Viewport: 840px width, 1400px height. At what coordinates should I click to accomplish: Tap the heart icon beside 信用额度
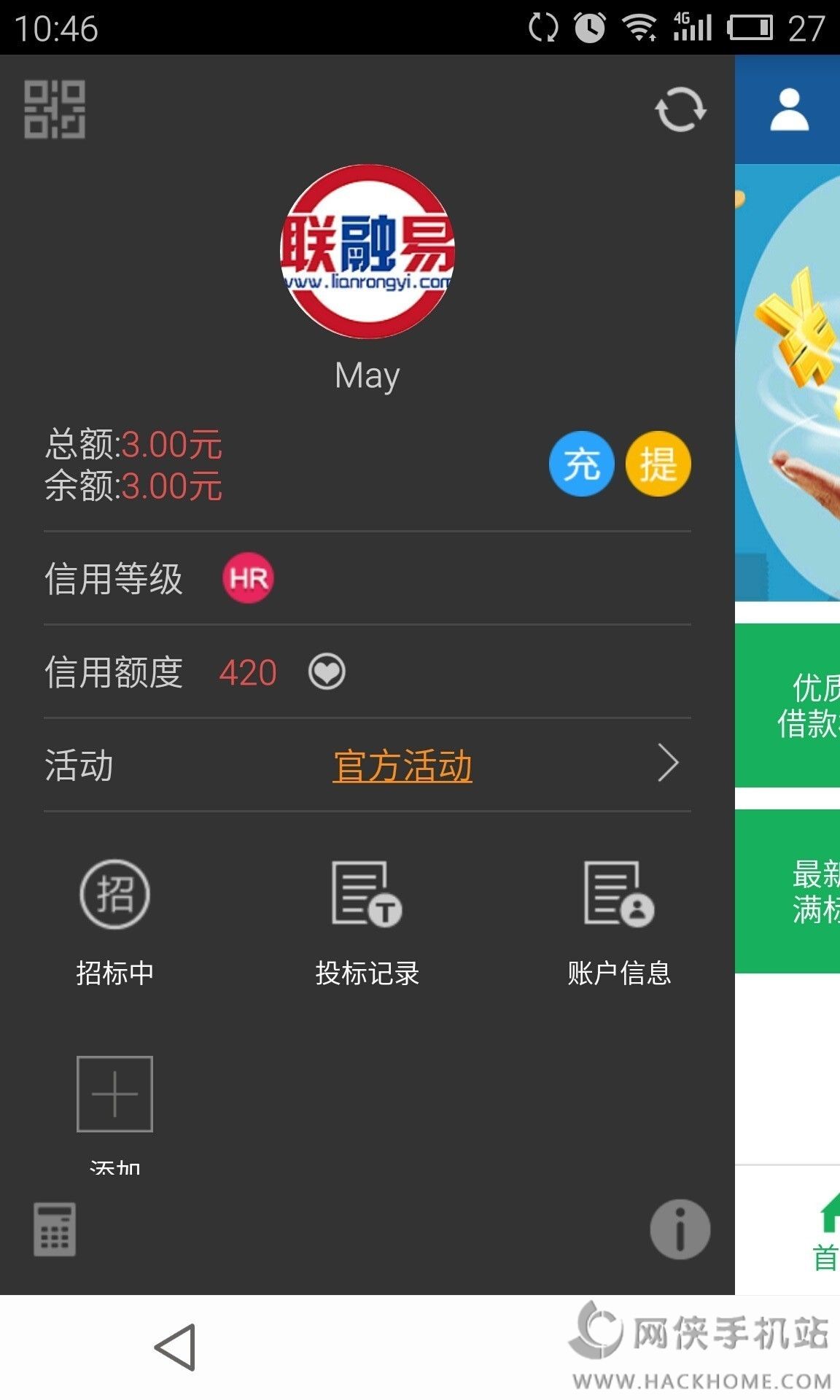[x=327, y=672]
